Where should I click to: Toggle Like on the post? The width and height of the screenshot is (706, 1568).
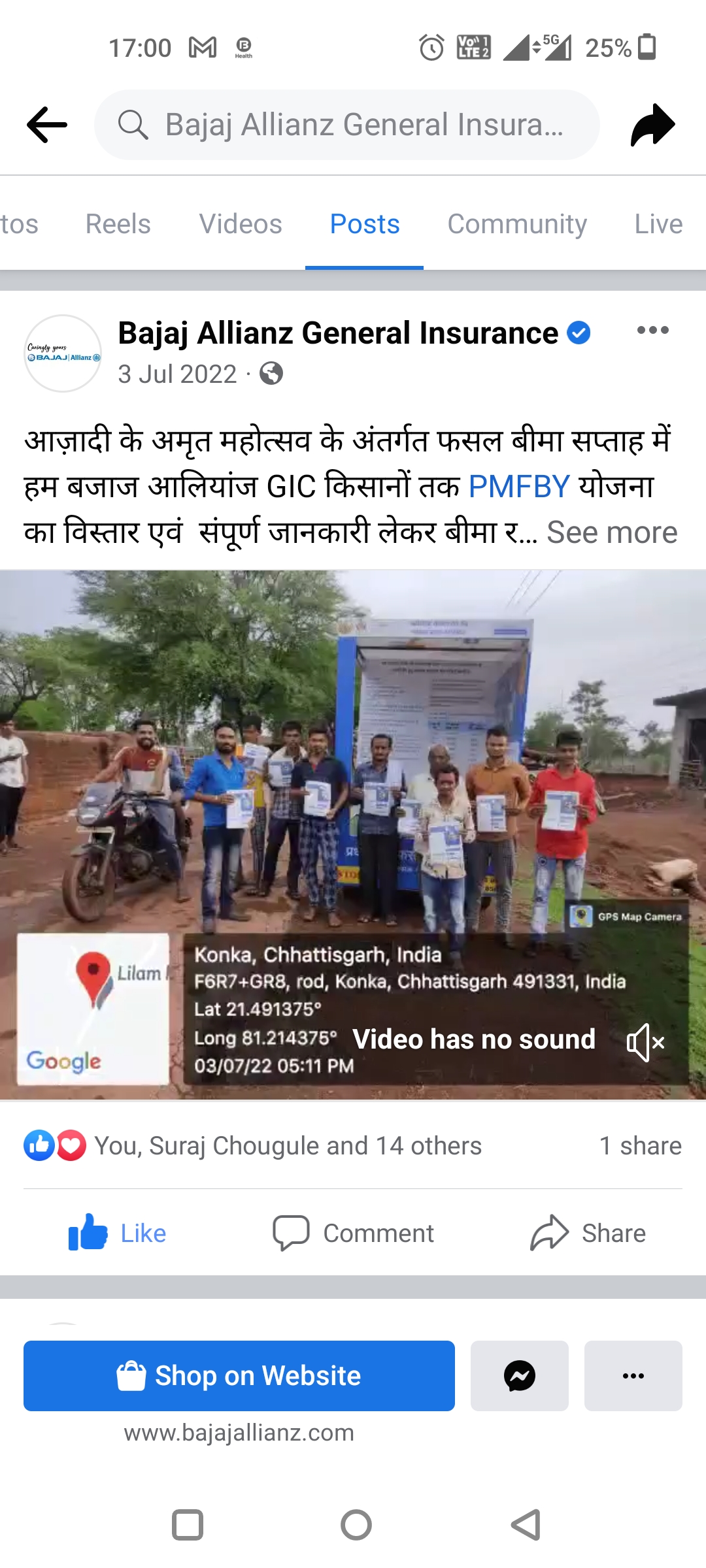click(118, 1233)
